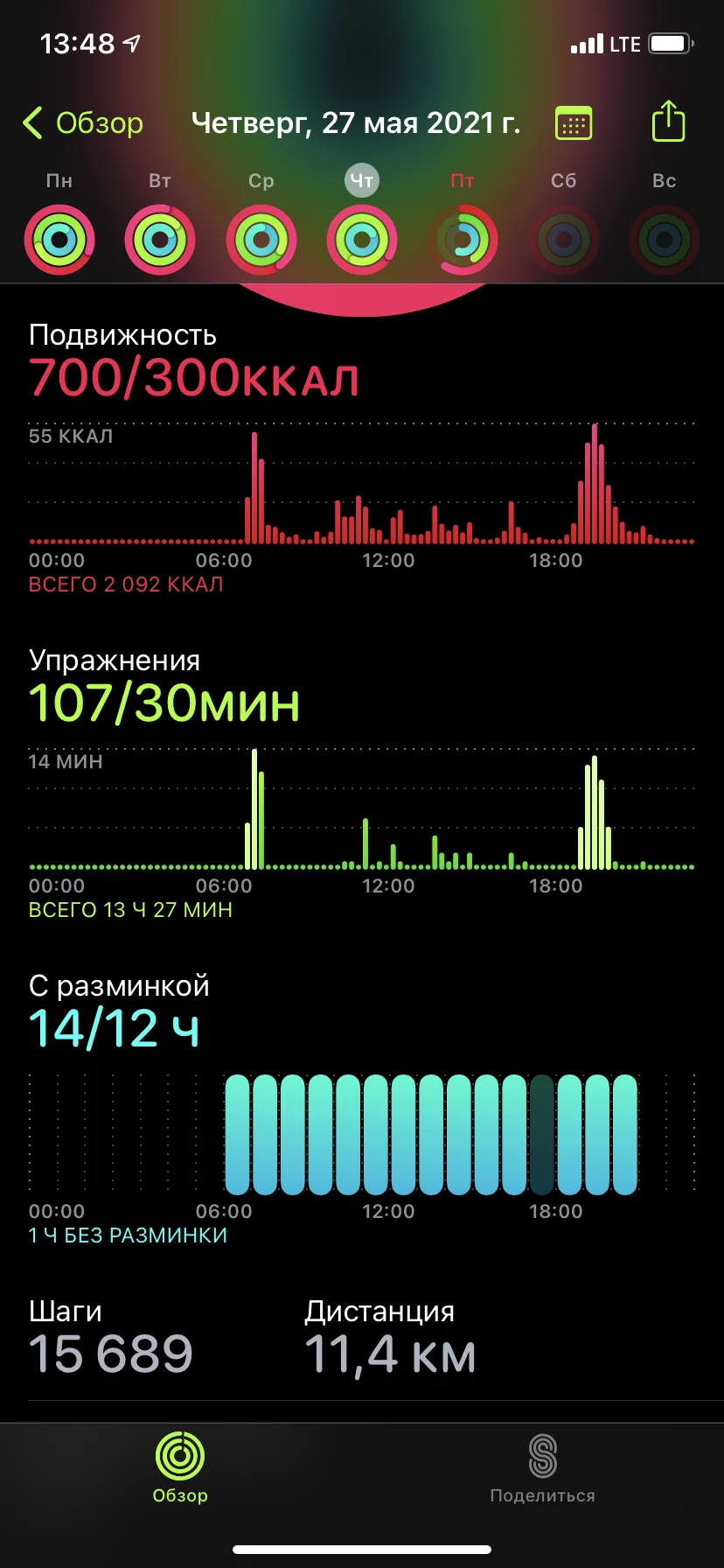The height and width of the screenshot is (1568, 724).
Task: Select Wednesday (Ср) activity rings
Action: pyautogui.click(x=261, y=239)
